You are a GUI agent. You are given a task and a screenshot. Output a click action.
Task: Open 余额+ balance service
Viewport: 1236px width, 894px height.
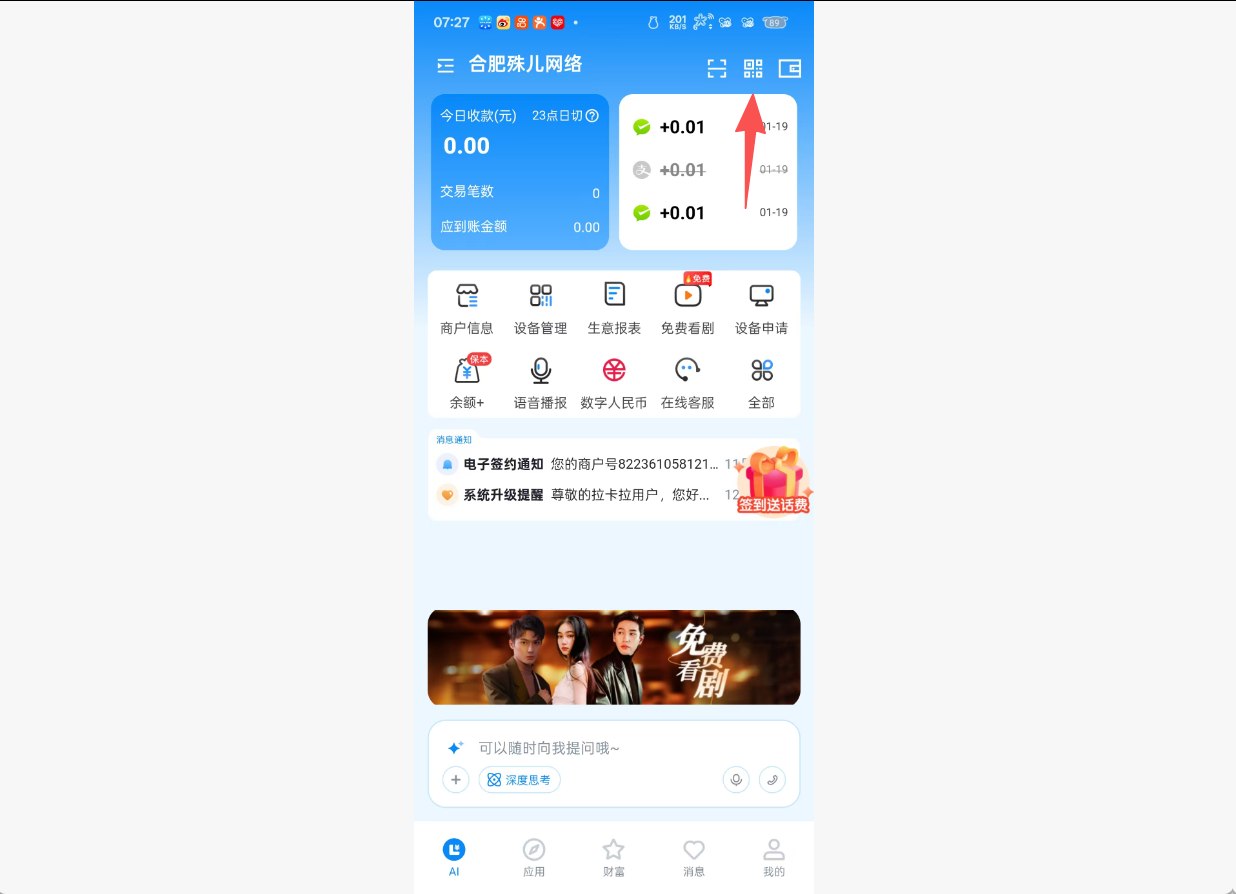pos(467,383)
